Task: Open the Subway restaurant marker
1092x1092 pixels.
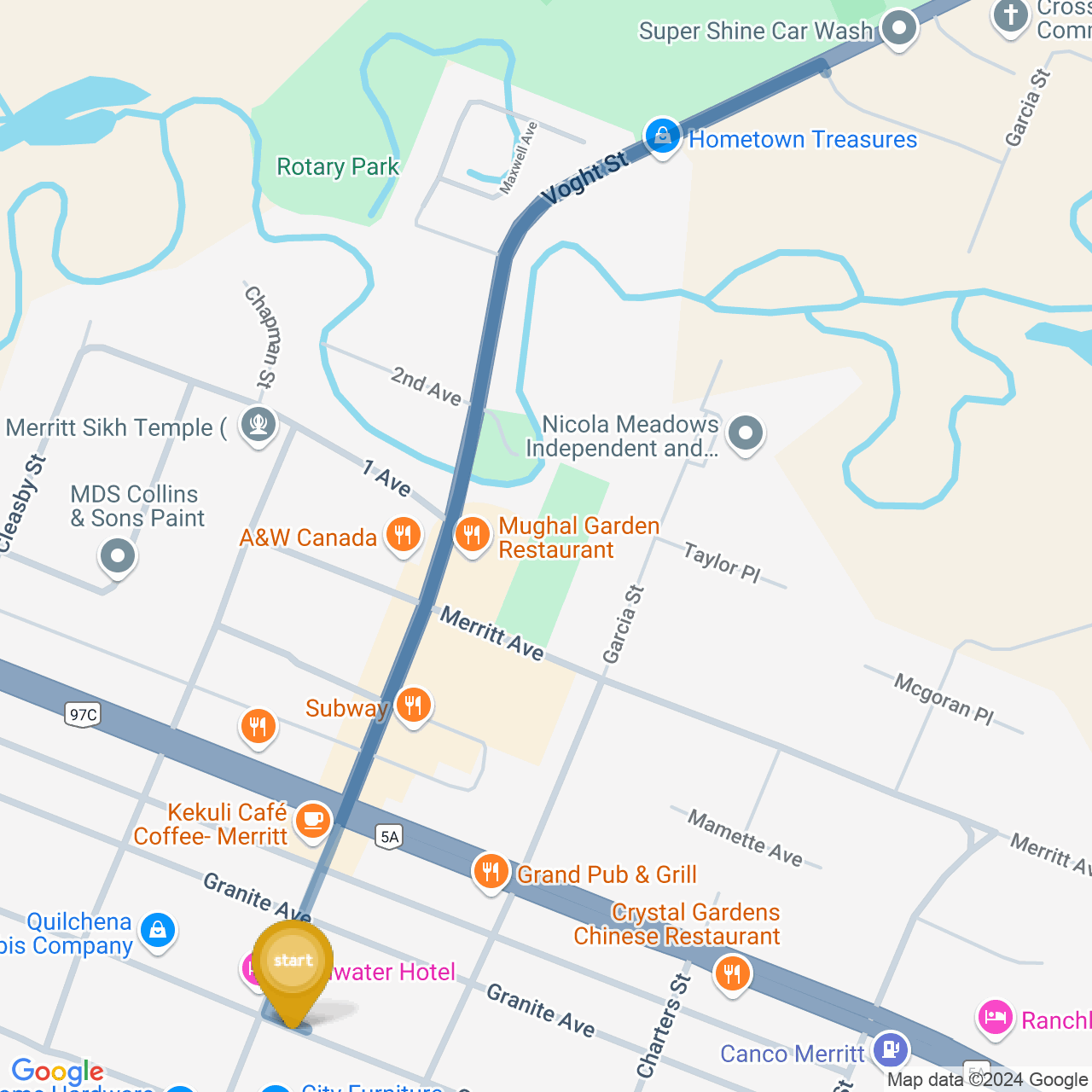Action: pos(414,706)
